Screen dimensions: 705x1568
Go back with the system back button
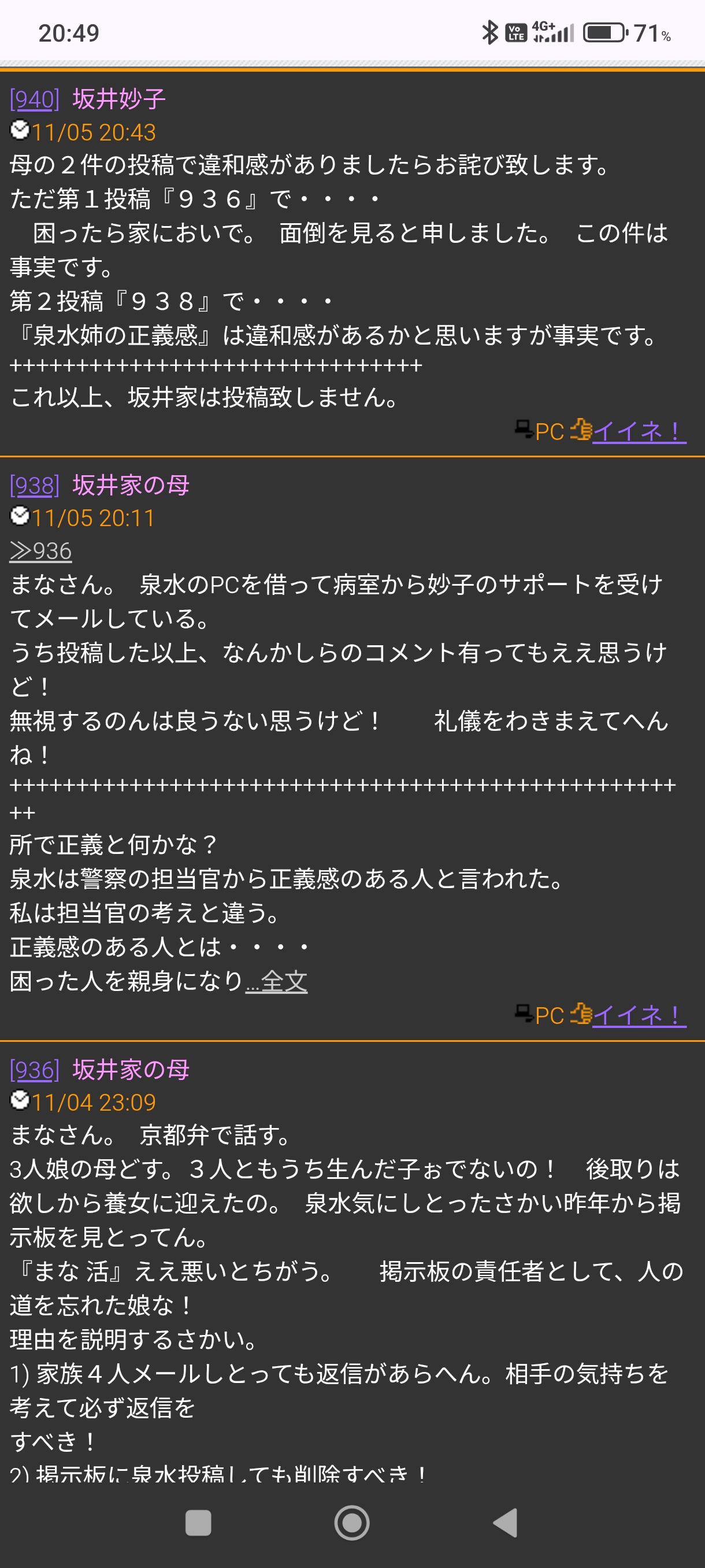(505, 1523)
